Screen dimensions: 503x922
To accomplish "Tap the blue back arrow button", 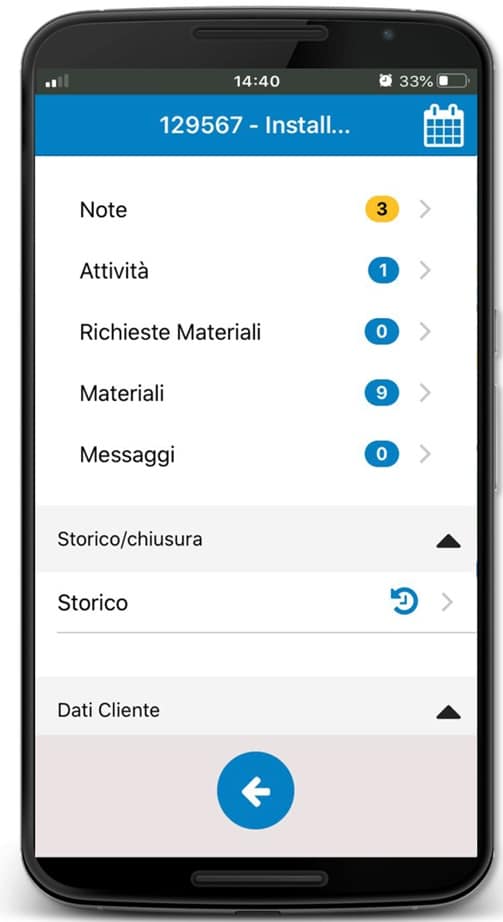I will [256, 791].
